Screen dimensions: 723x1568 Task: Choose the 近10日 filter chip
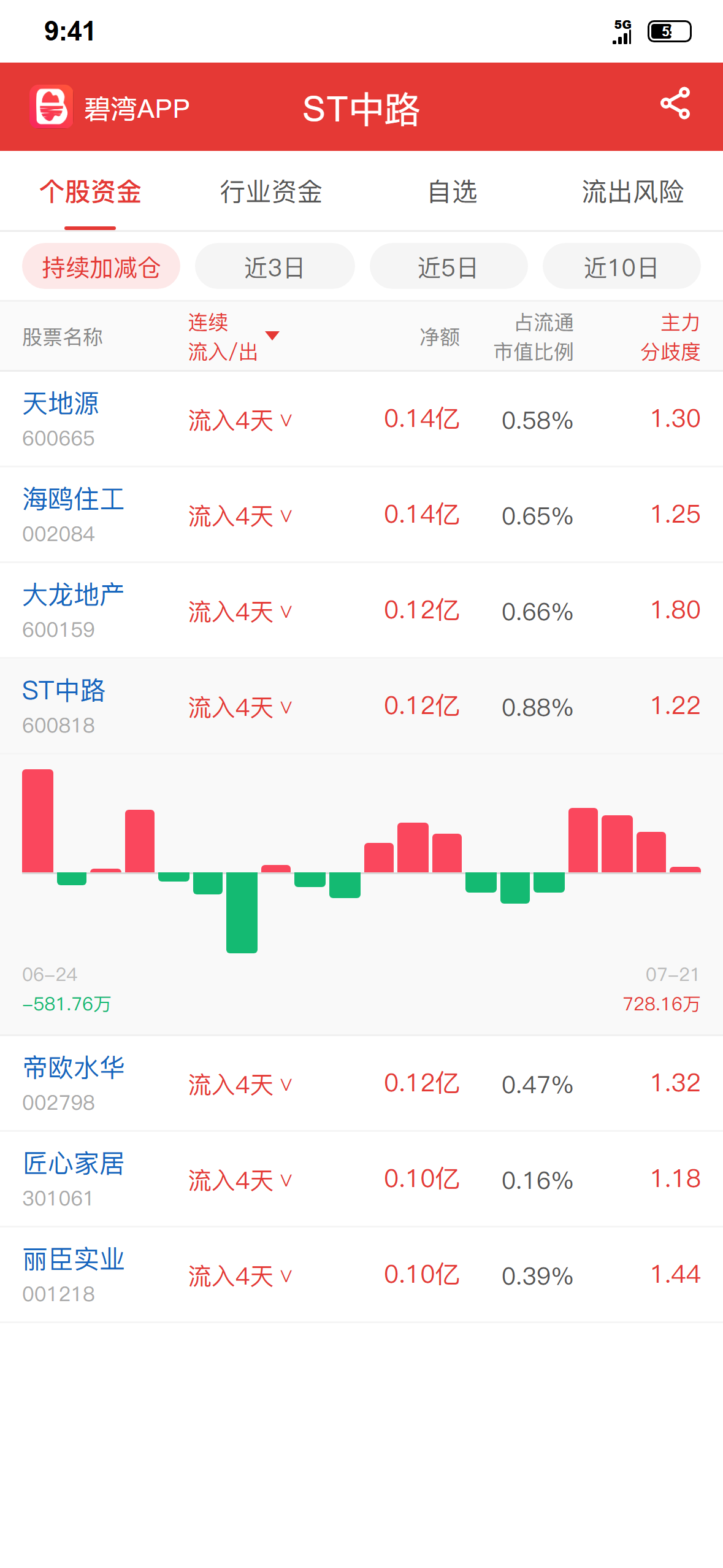click(621, 266)
